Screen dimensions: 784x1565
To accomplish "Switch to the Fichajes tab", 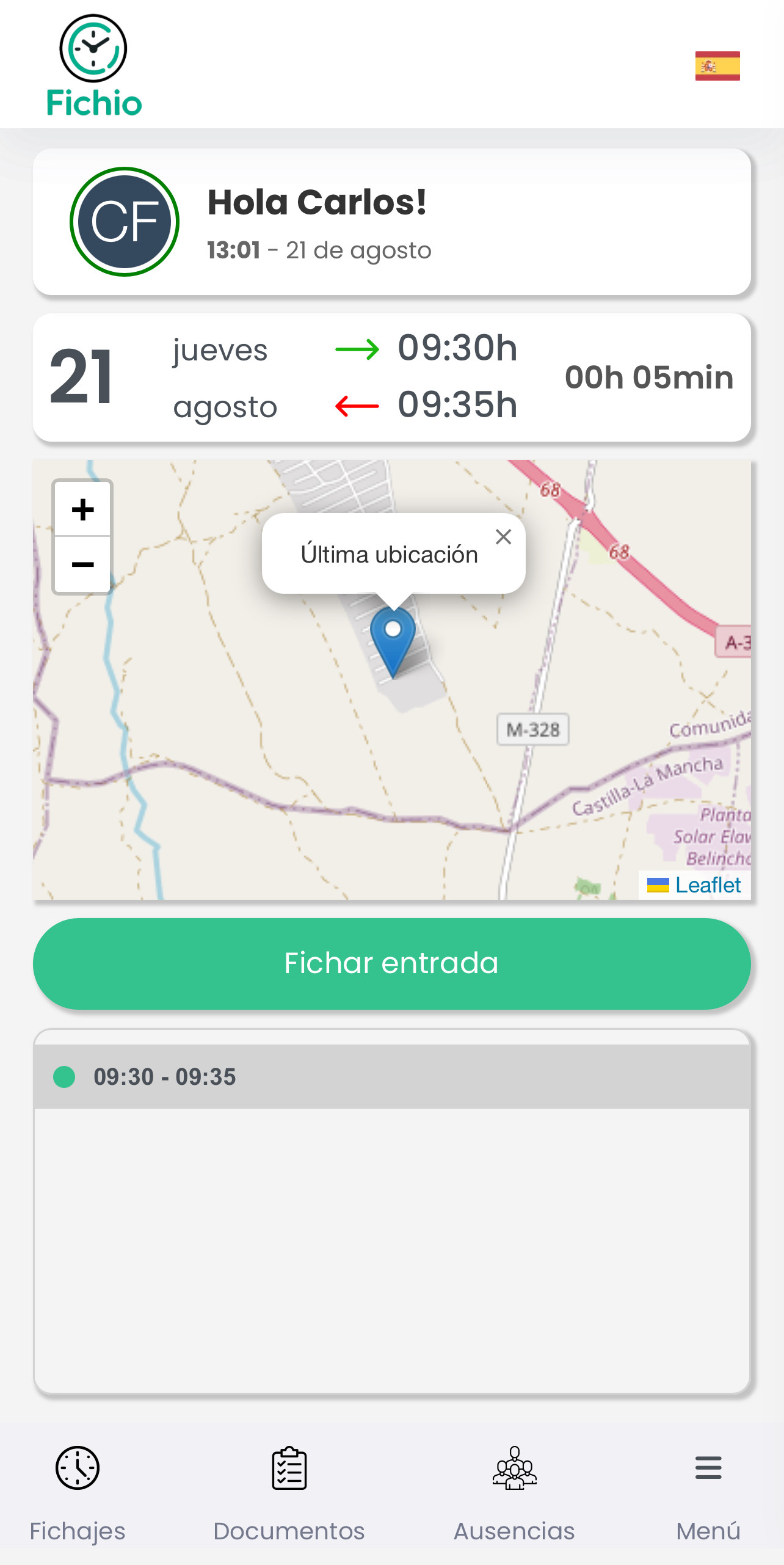I will point(78,1492).
